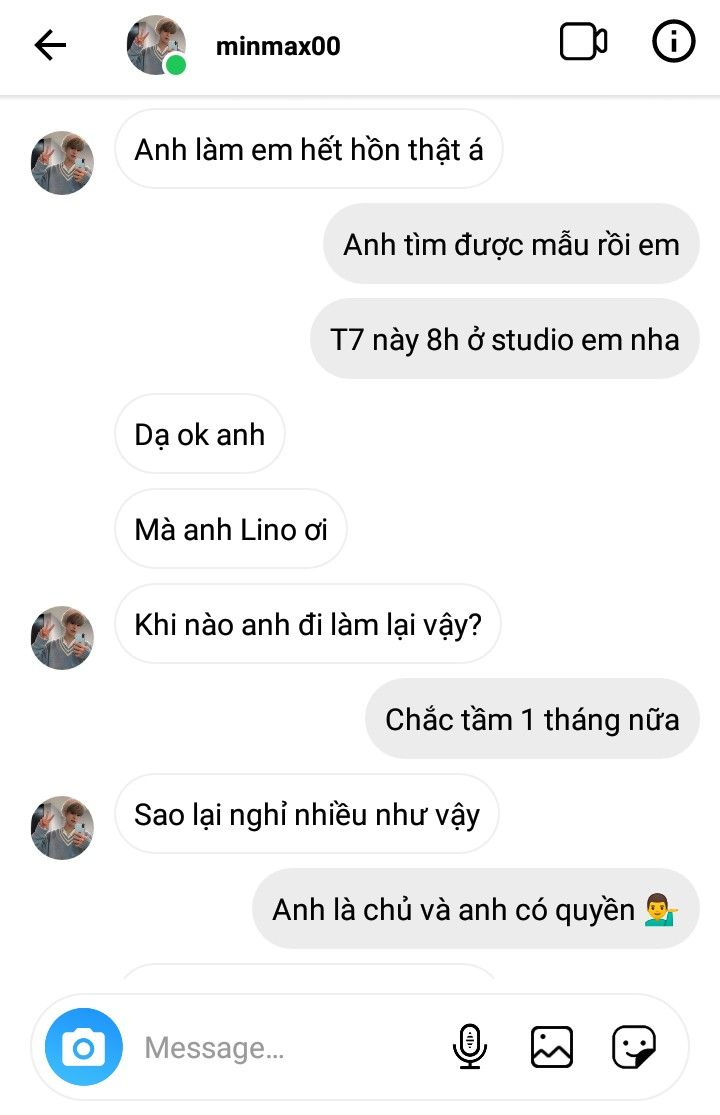Go back to the inbox

point(50,45)
